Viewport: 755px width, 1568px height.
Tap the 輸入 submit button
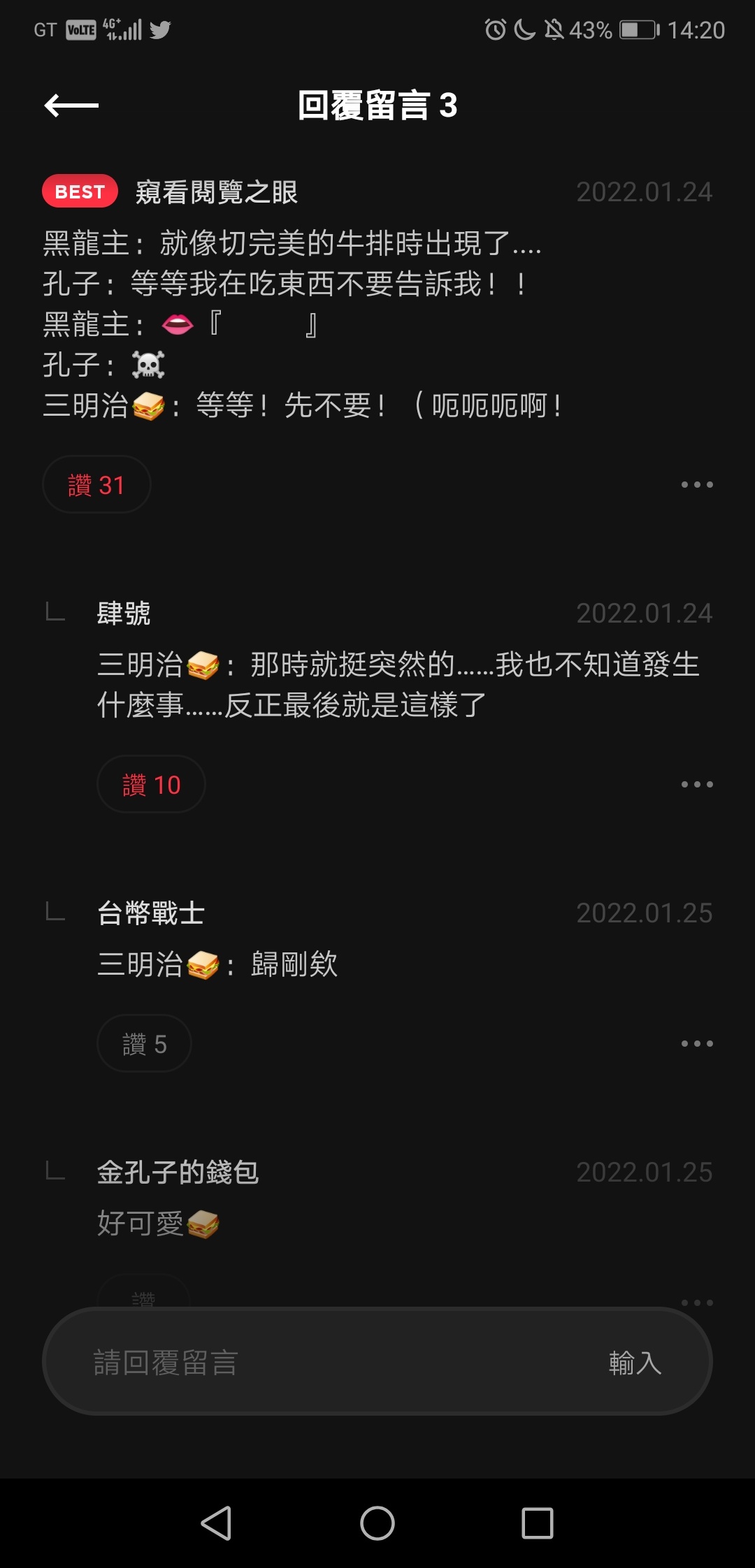(x=635, y=1363)
